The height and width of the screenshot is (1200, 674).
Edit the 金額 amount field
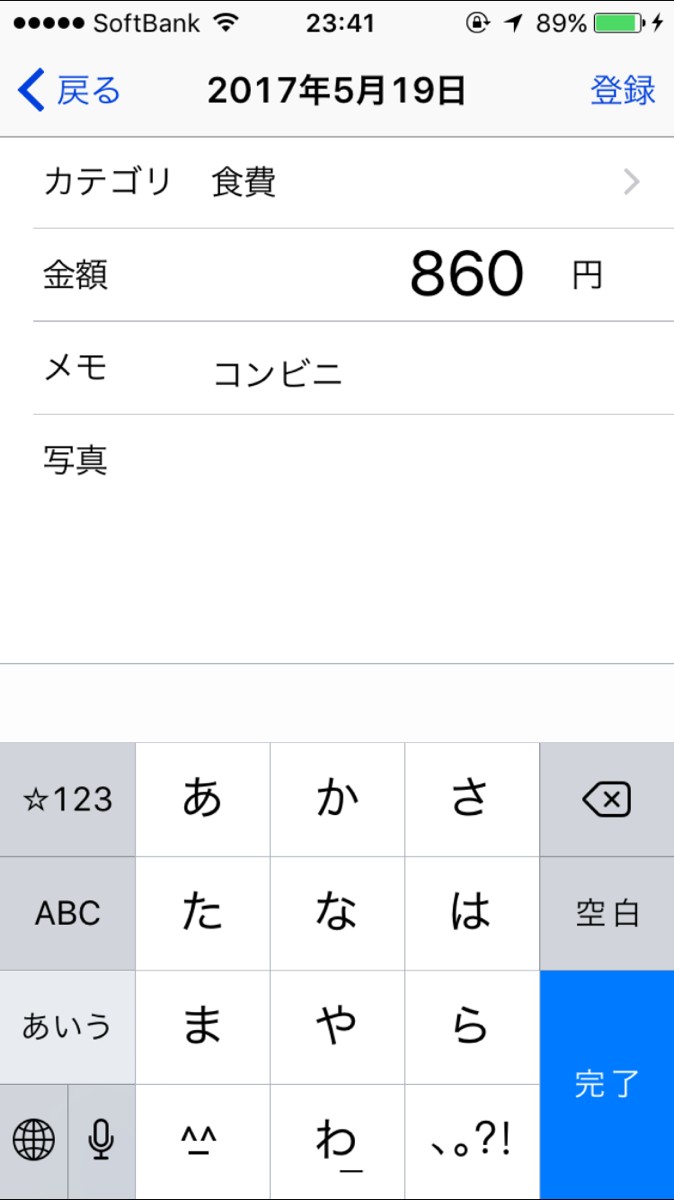[466, 274]
